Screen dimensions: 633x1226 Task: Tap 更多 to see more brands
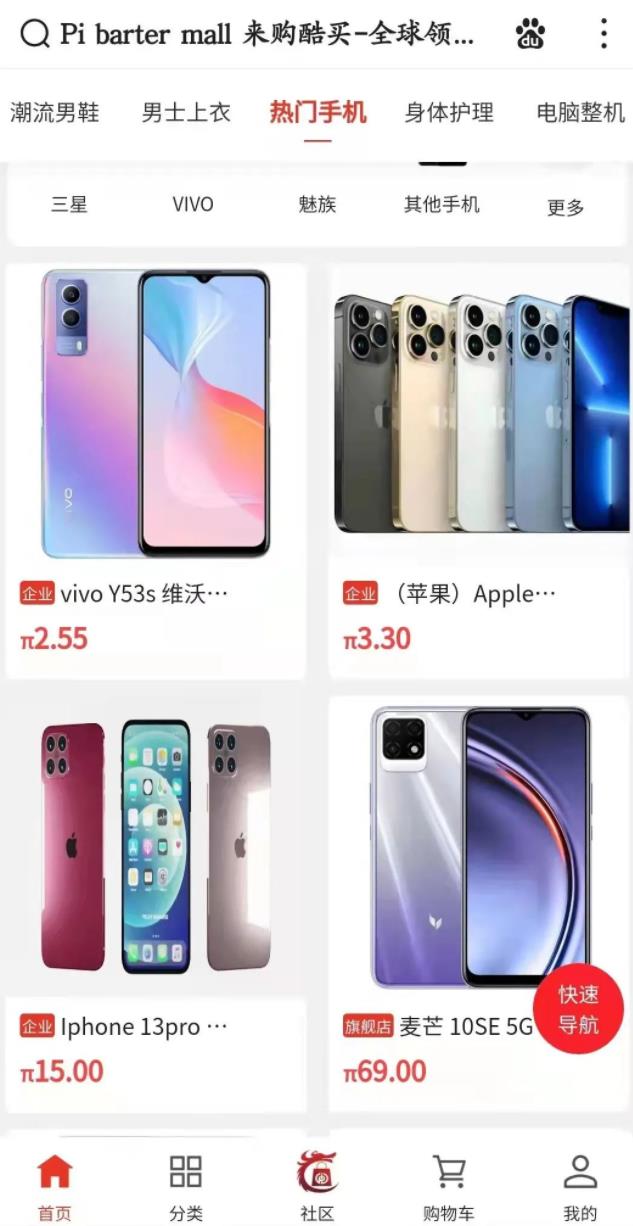[x=565, y=208]
